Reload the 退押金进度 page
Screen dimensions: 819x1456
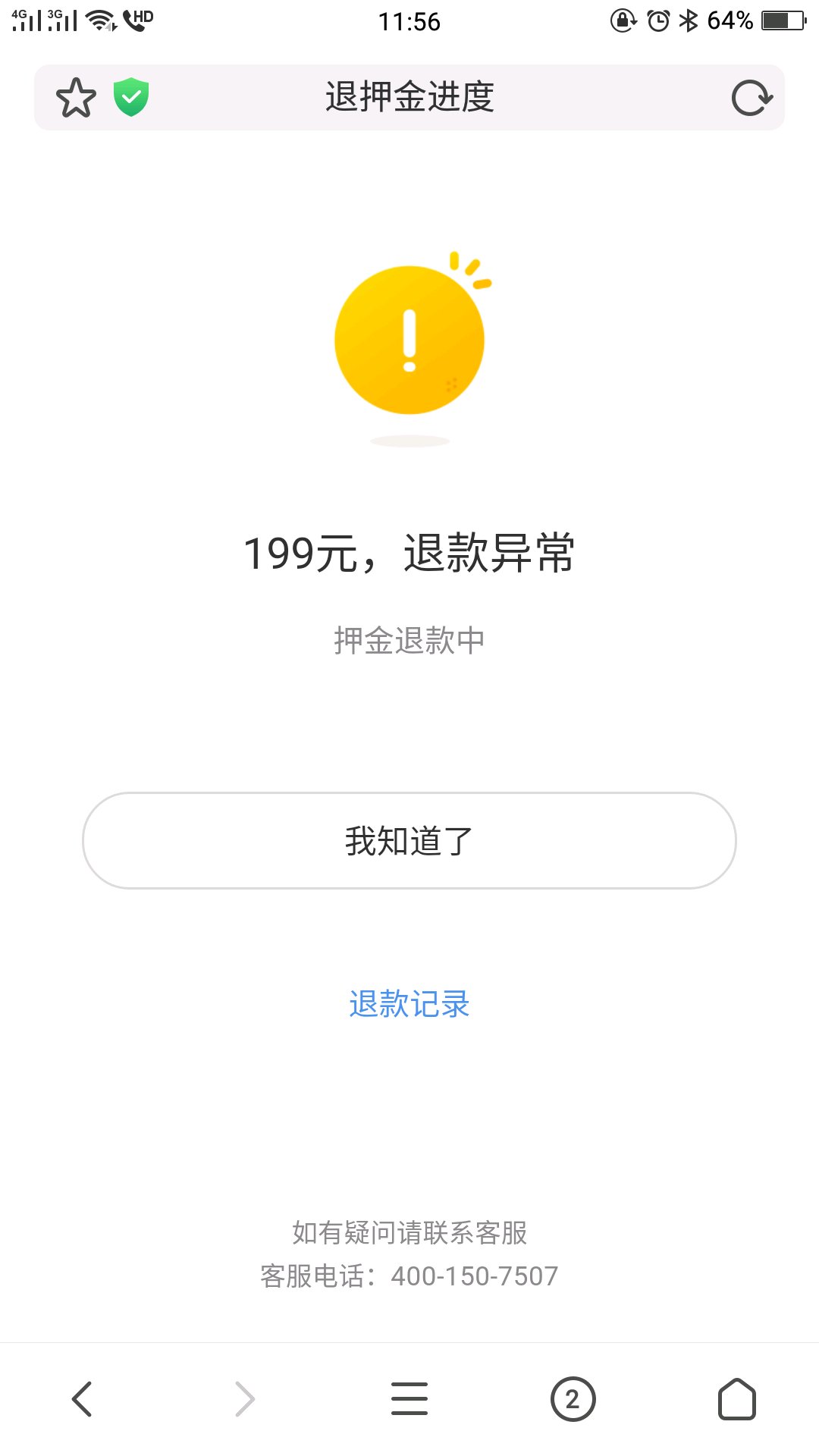point(751,98)
